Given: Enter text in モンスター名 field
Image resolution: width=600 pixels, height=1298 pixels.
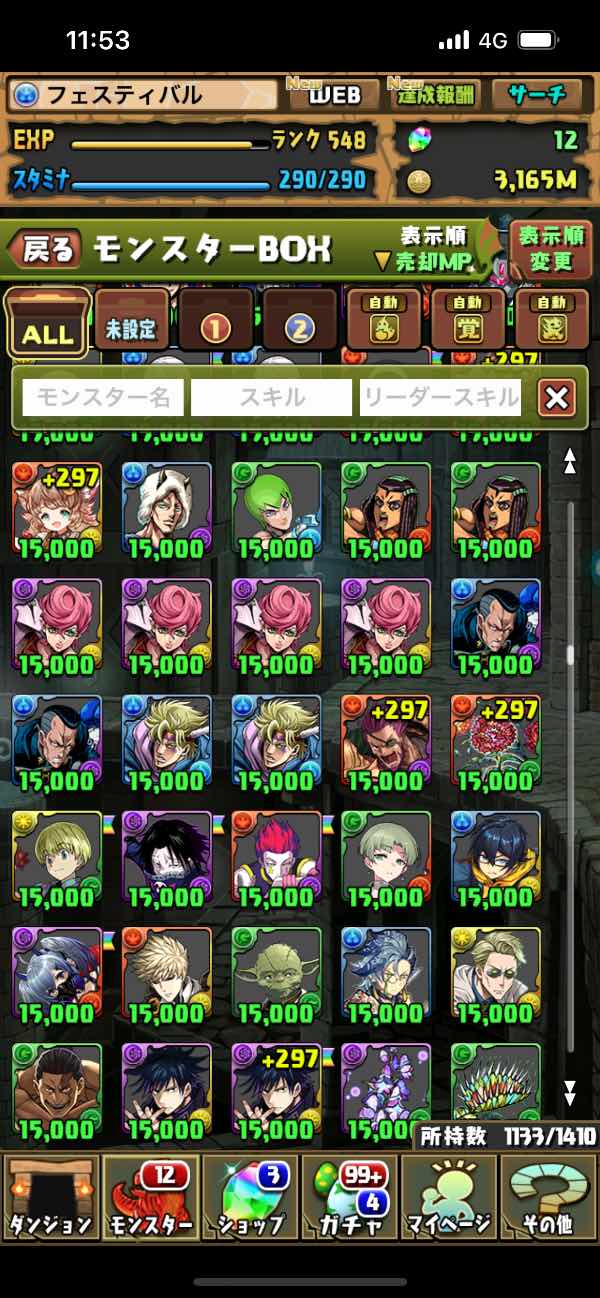Looking at the screenshot, I should point(103,398).
